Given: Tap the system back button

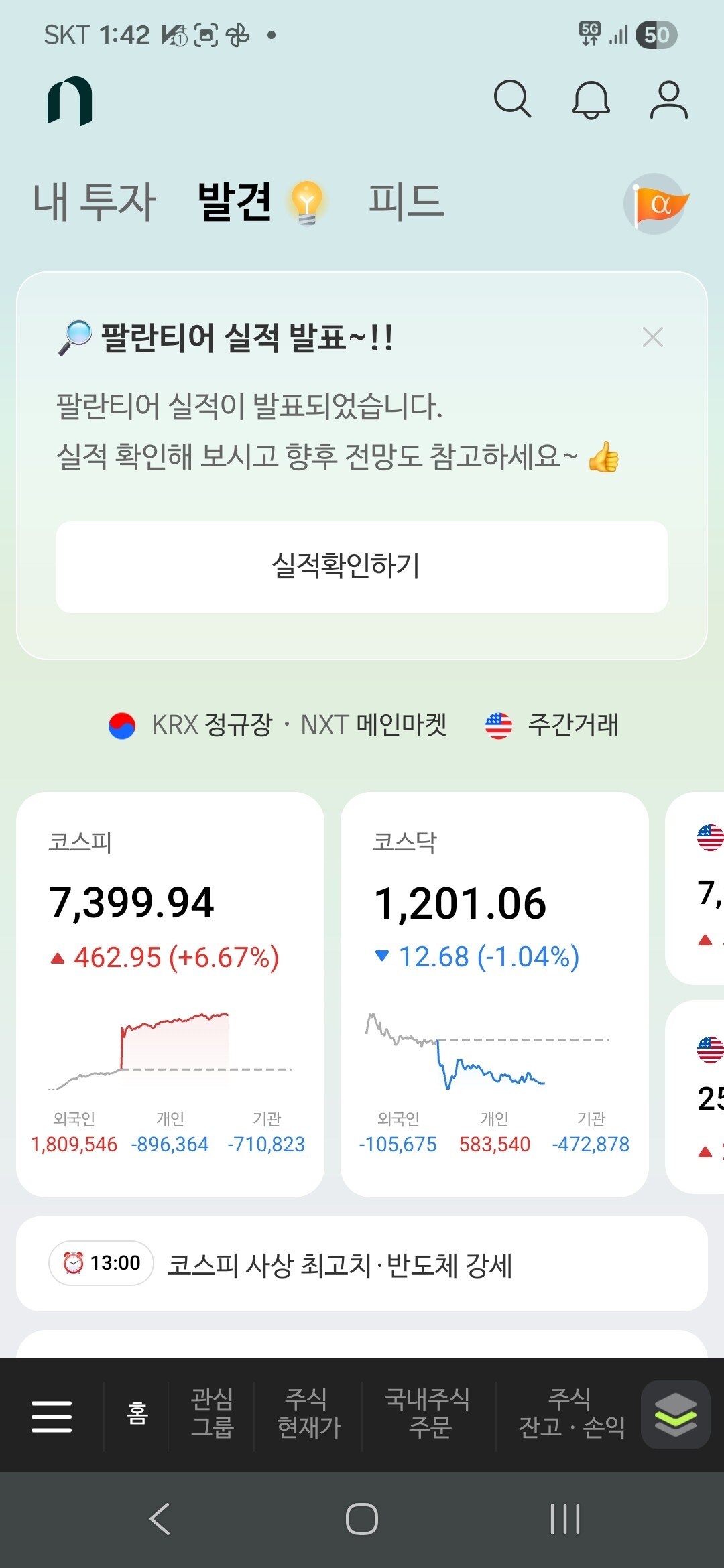Looking at the screenshot, I should [x=160, y=1519].
